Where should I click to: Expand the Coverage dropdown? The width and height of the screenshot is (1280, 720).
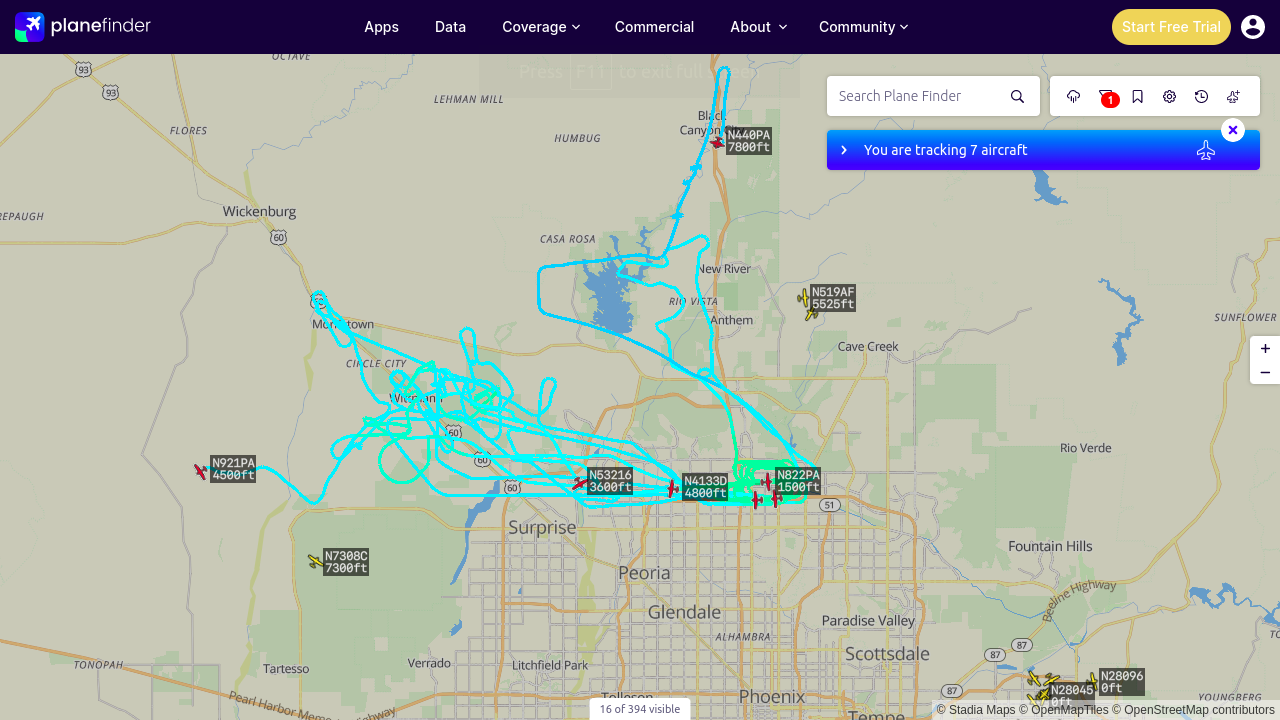pyautogui.click(x=541, y=27)
